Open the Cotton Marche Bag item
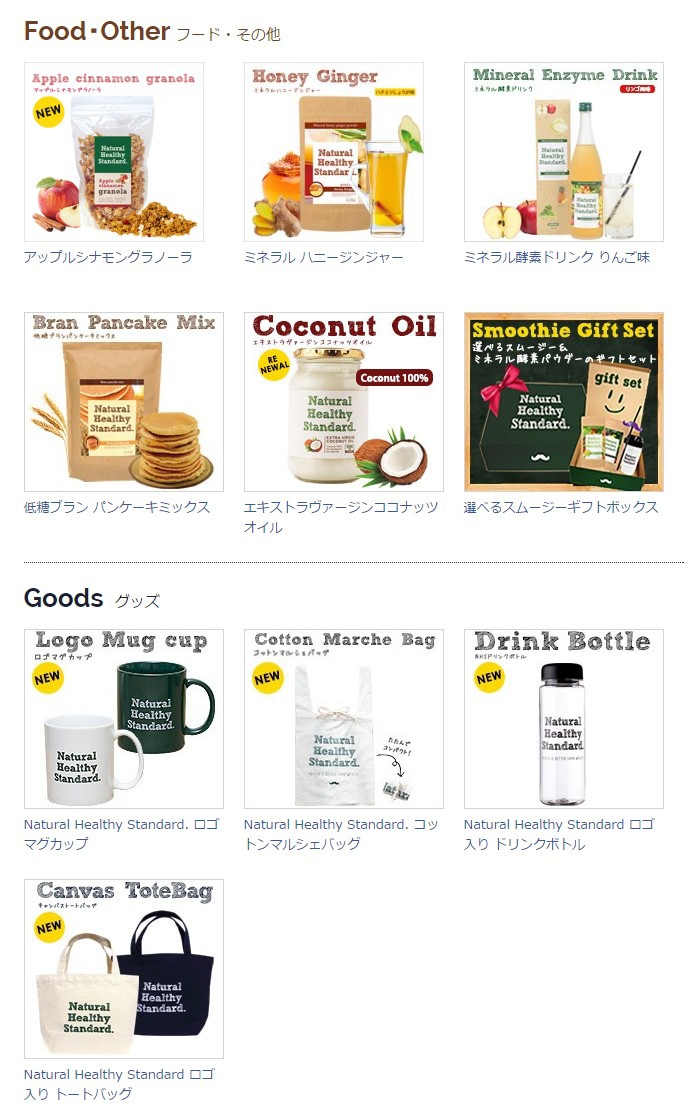The height and width of the screenshot is (1117, 698). point(344,719)
